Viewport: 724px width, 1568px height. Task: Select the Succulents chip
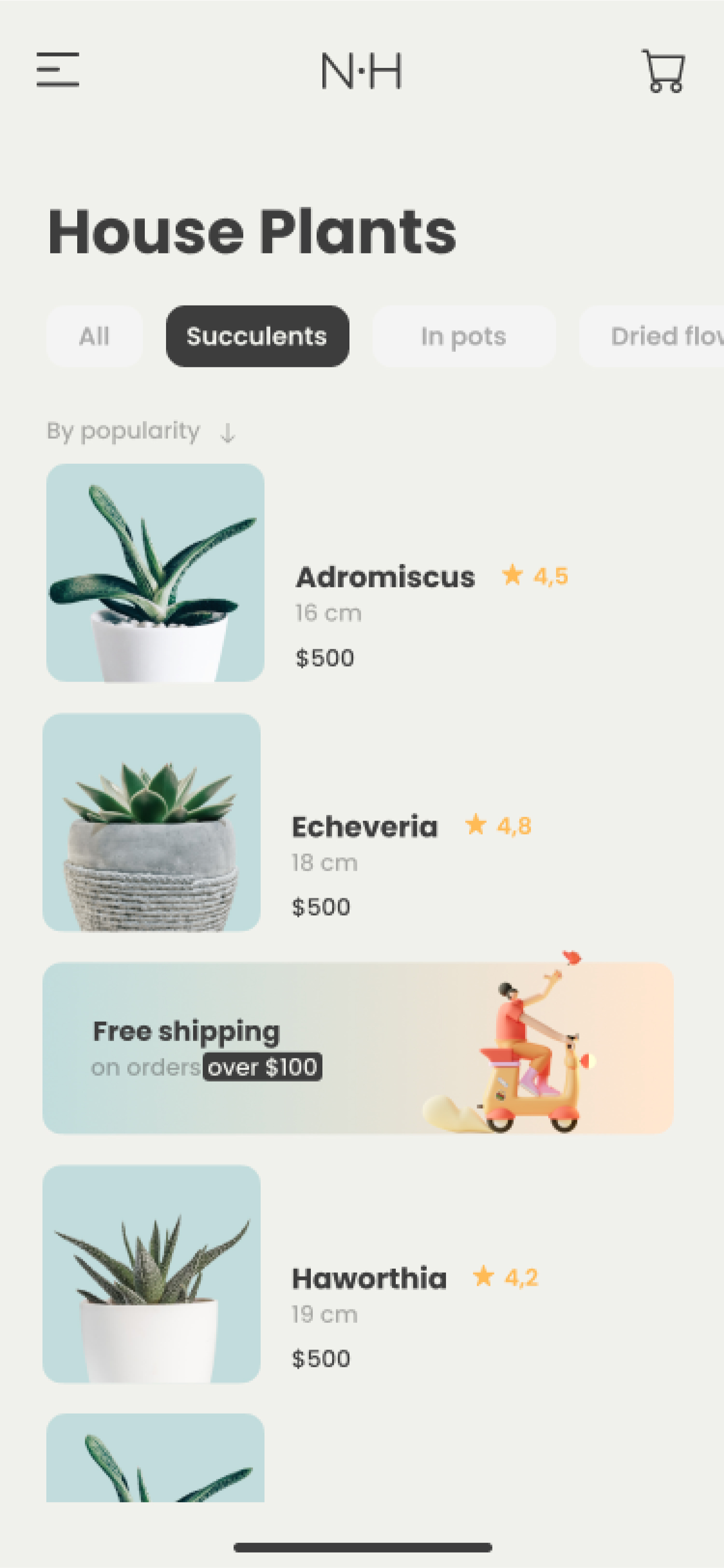[257, 336]
